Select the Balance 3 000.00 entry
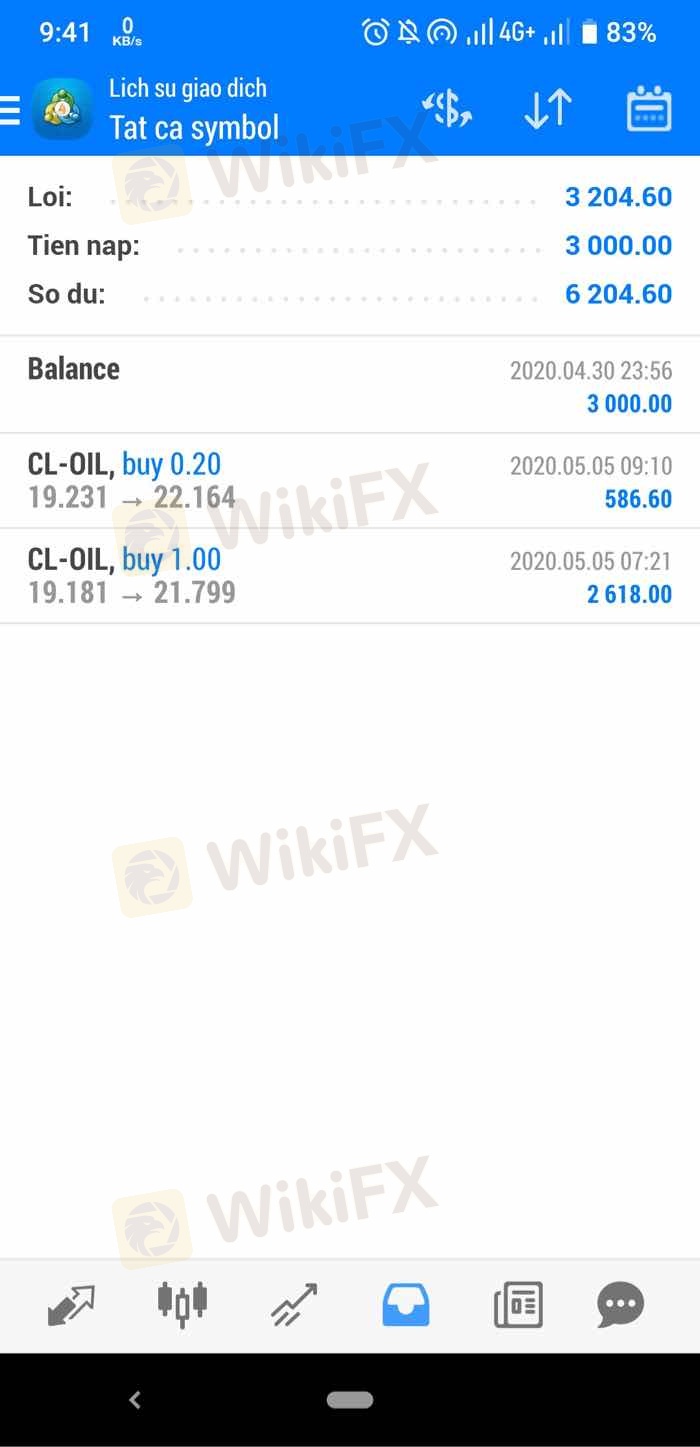The height and width of the screenshot is (1447, 700). pos(350,385)
